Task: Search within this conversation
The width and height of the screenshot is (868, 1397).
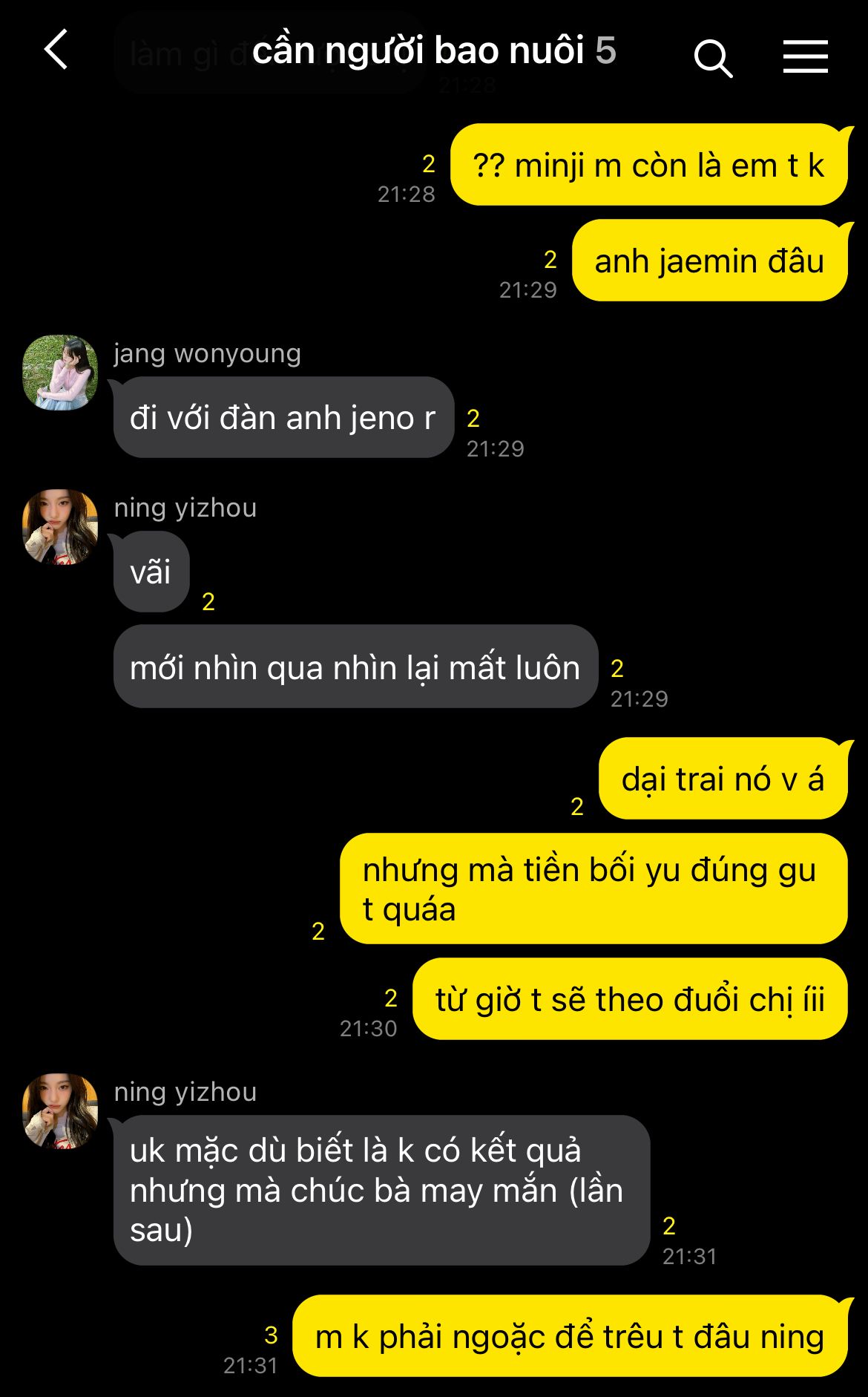Action: (x=713, y=58)
